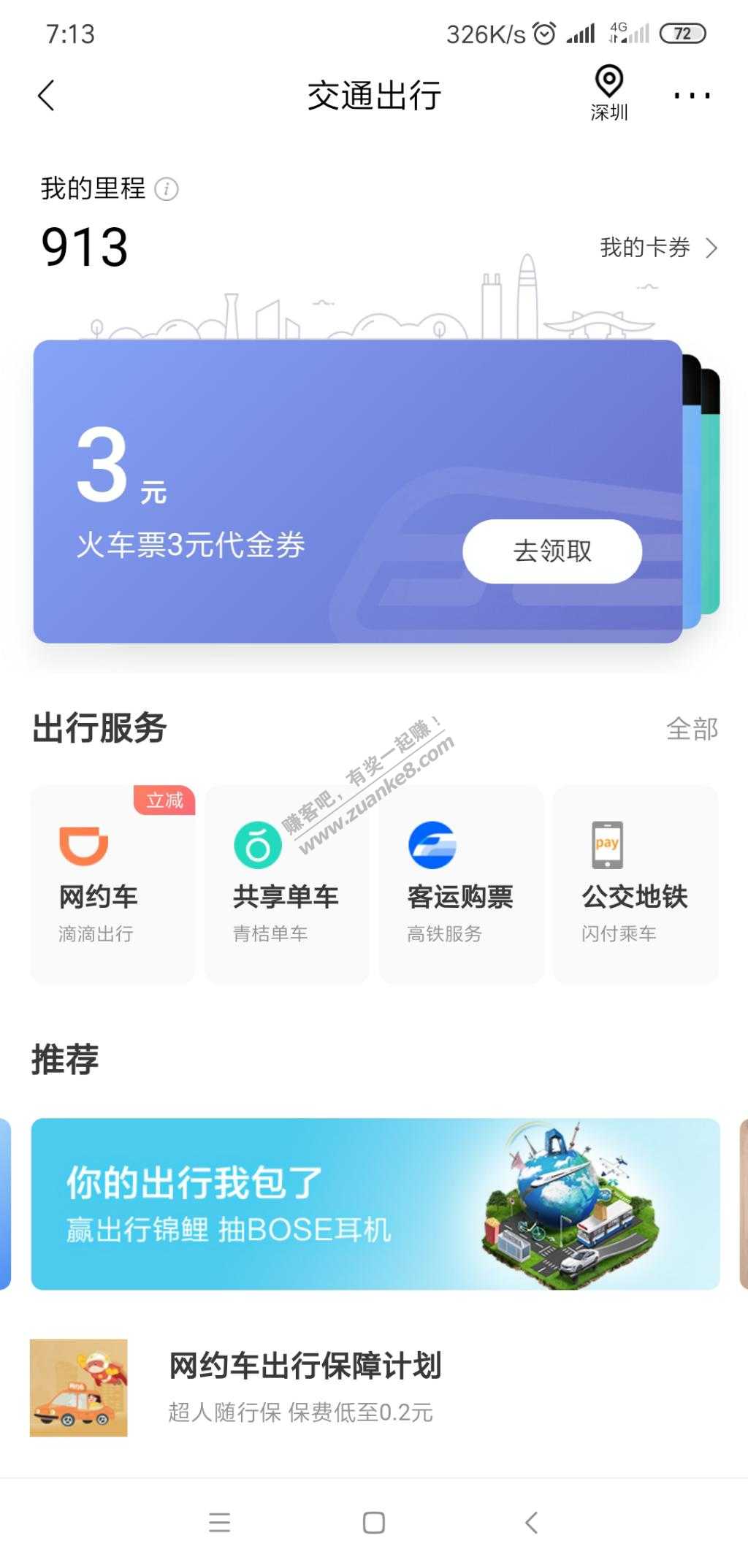Viewport: 748px width, 1568px height.
Task: Select 客运购票 高铁服务
Action: pos(461,884)
